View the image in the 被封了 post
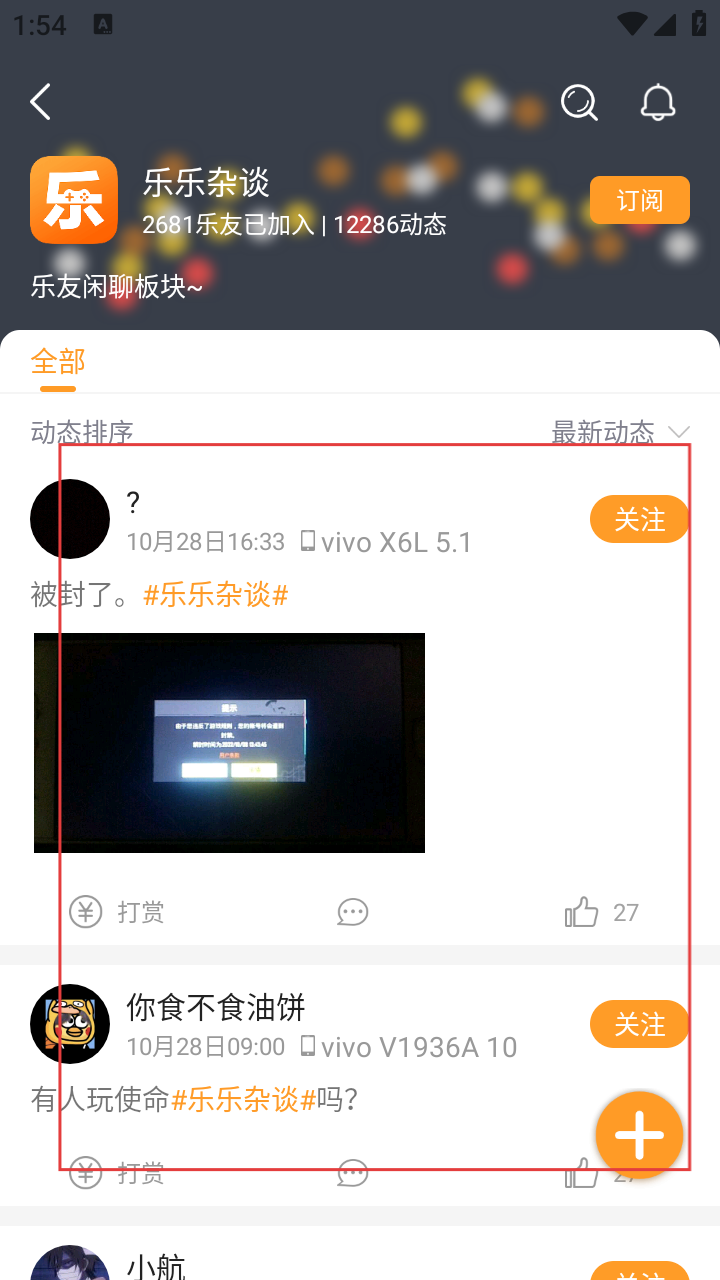 tap(229, 742)
